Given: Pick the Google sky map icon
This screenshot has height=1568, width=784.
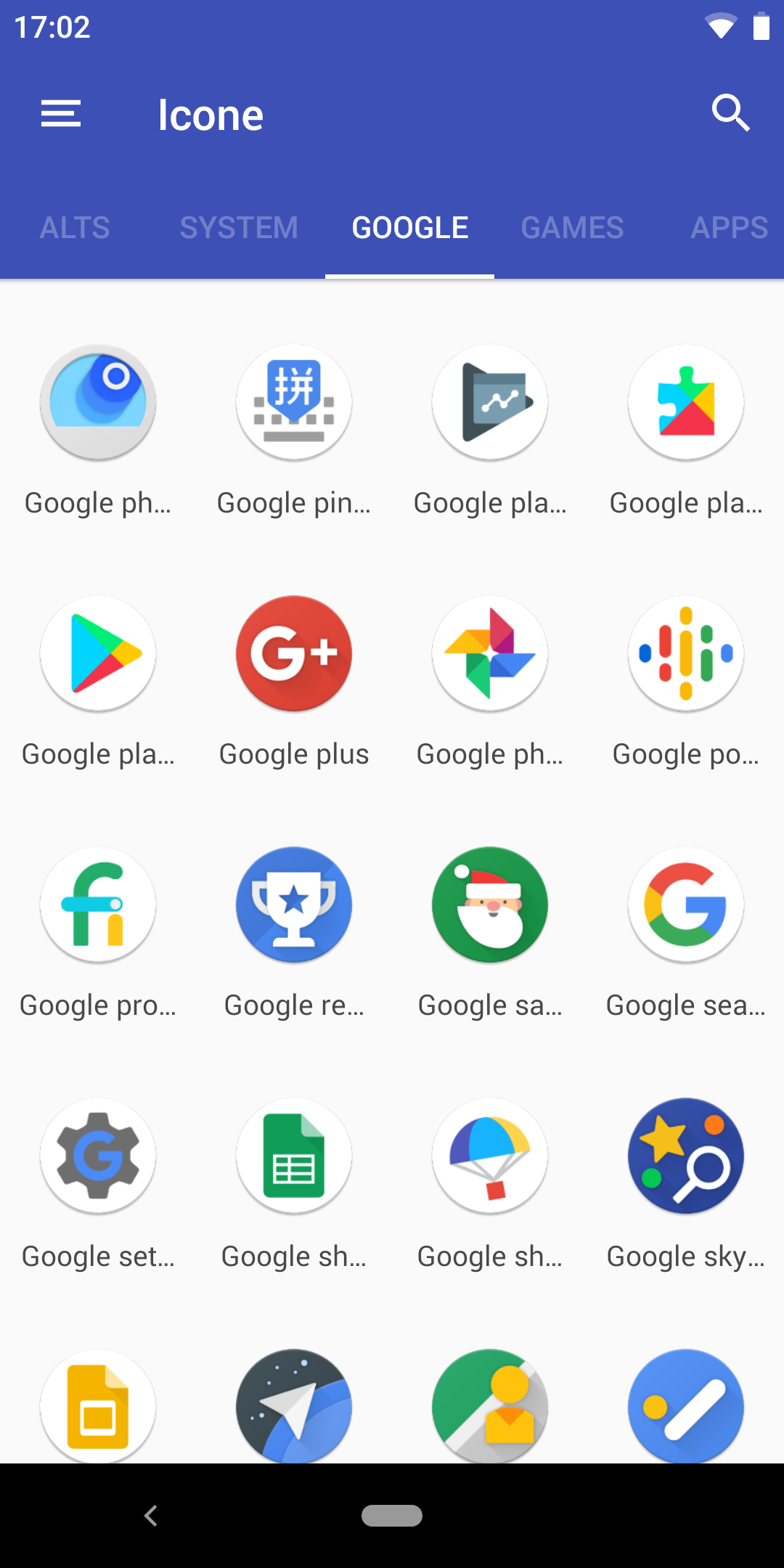Looking at the screenshot, I should pos(686,1156).
